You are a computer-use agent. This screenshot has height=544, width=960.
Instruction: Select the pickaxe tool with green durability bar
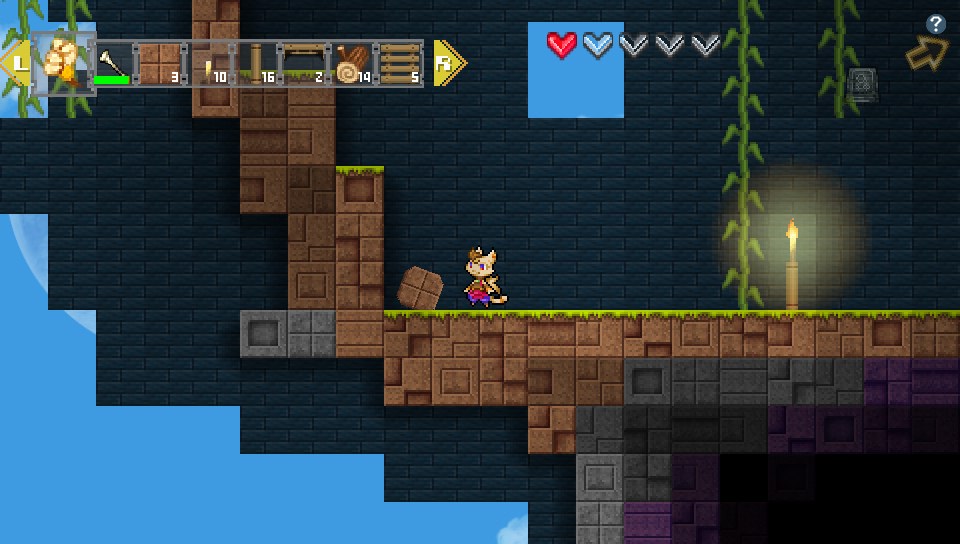pos(113,64)
